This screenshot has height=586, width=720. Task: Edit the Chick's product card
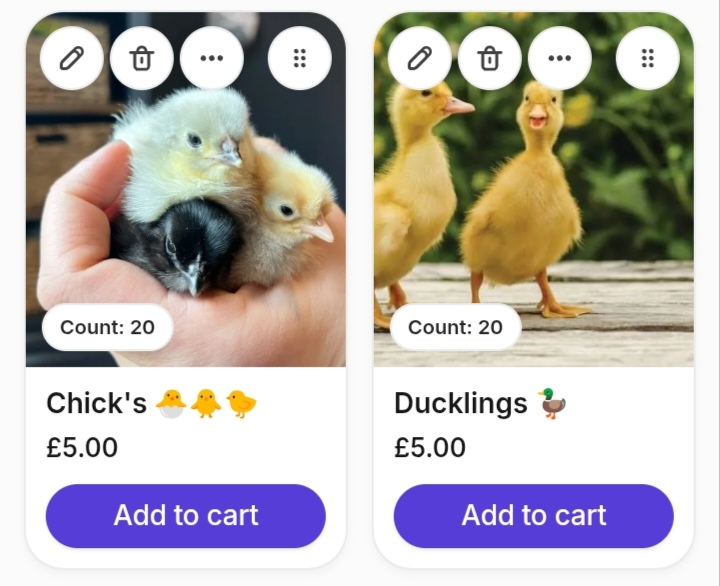[x=72, y=58]
